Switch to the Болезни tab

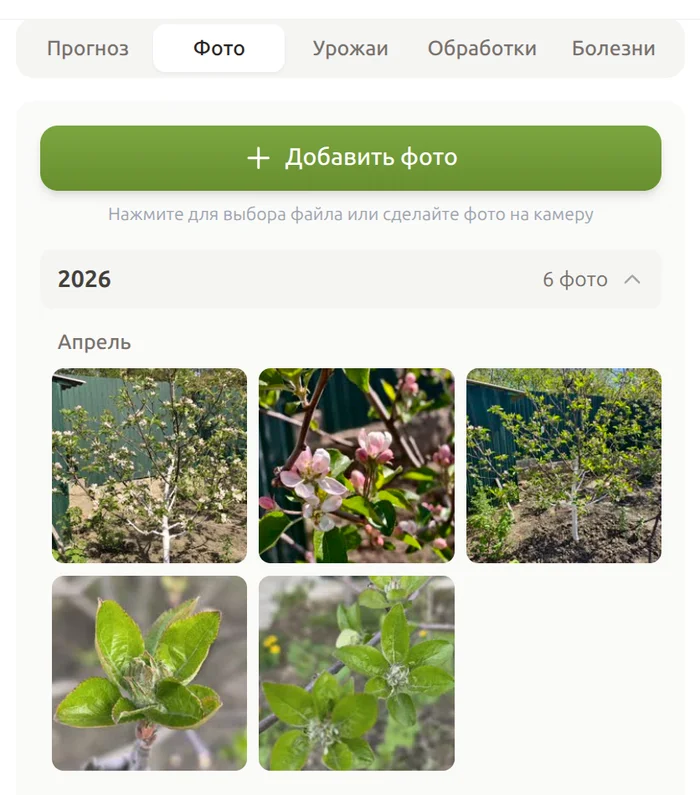(613, 49)
